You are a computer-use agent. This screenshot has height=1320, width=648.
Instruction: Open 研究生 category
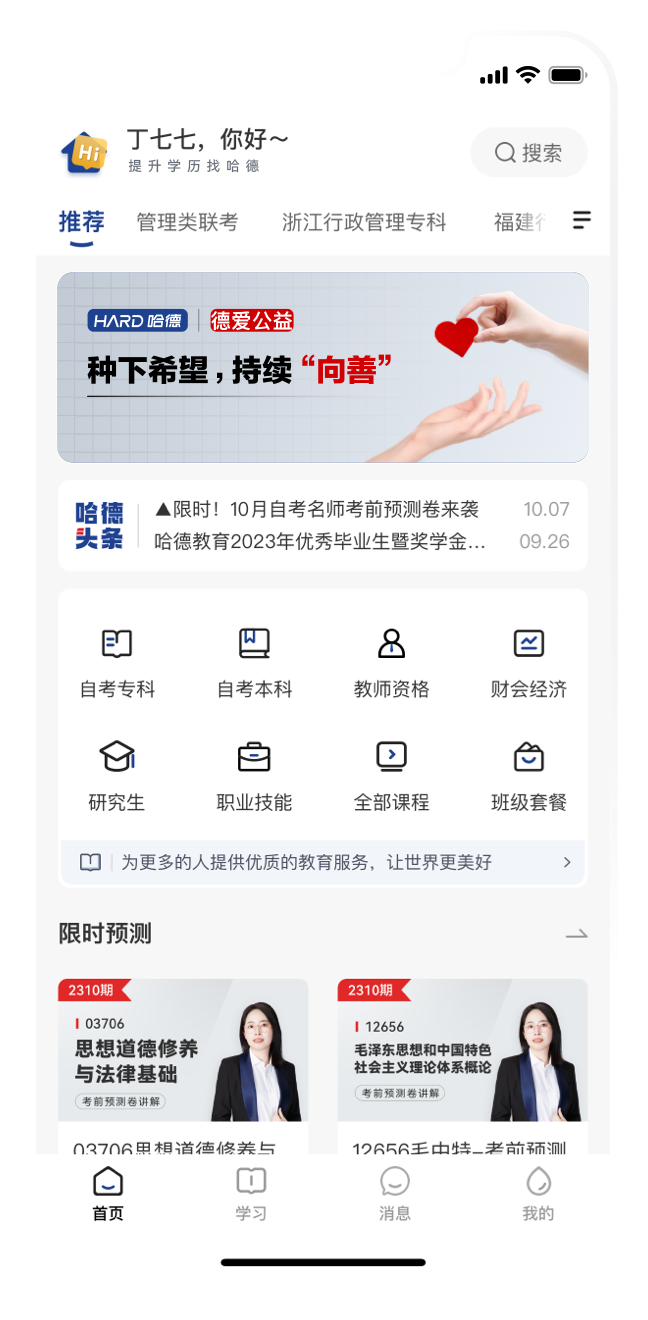pyautogui.click(x=117, y=774)
